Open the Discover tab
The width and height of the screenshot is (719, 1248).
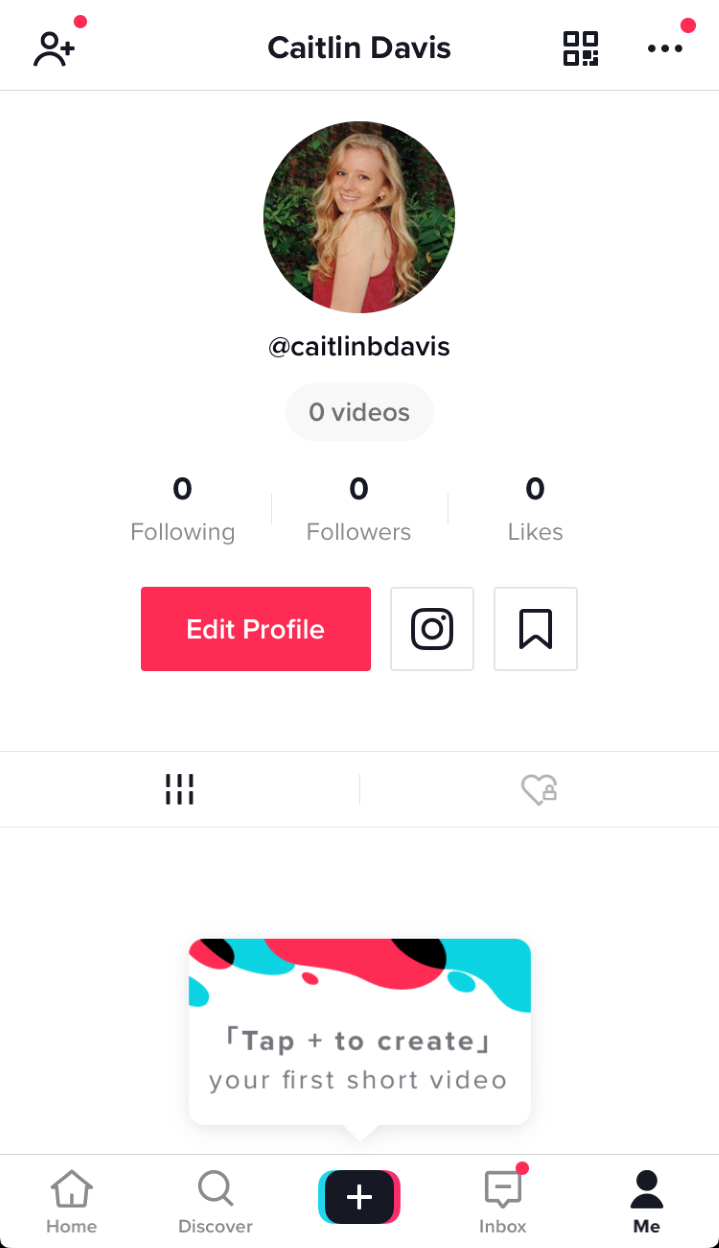[215, 1202]
